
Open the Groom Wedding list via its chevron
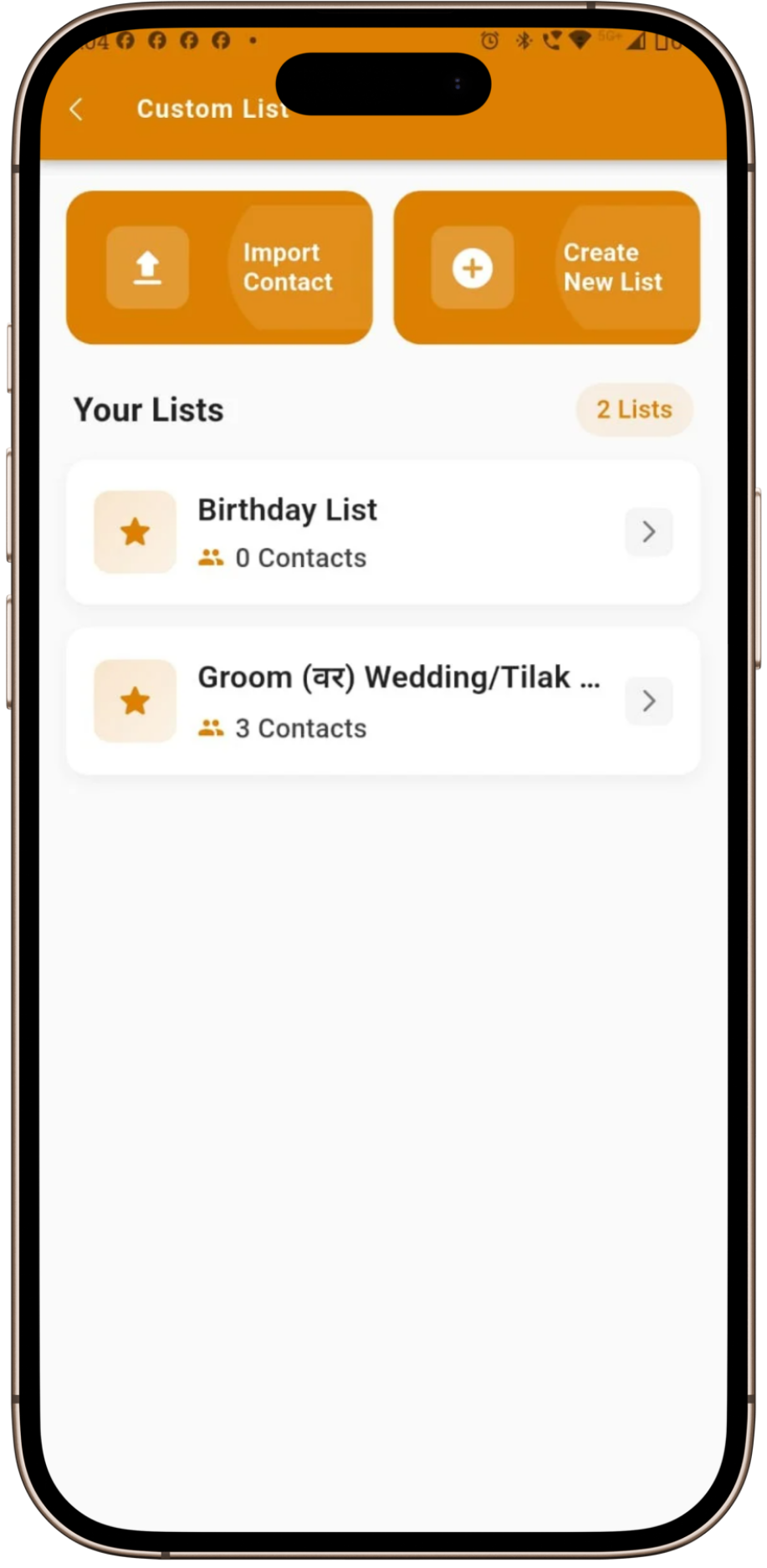tap(648, 701)
